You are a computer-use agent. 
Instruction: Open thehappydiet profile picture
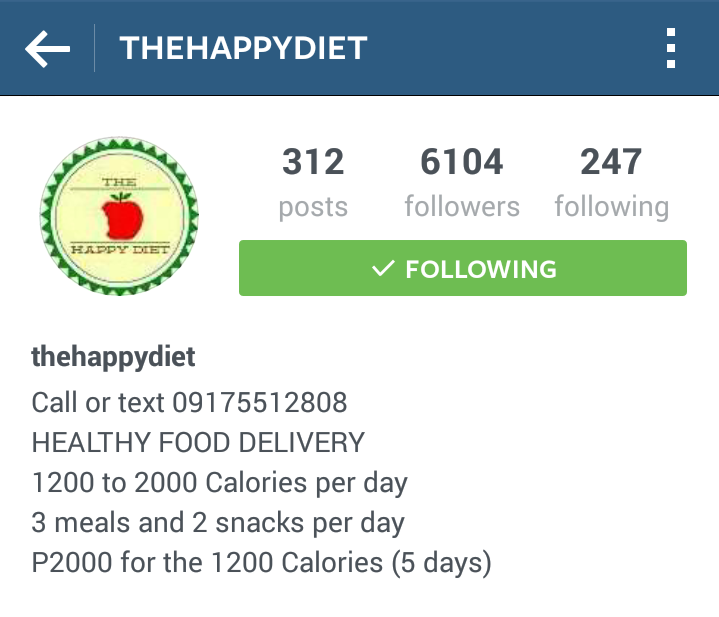coord(119,216)
